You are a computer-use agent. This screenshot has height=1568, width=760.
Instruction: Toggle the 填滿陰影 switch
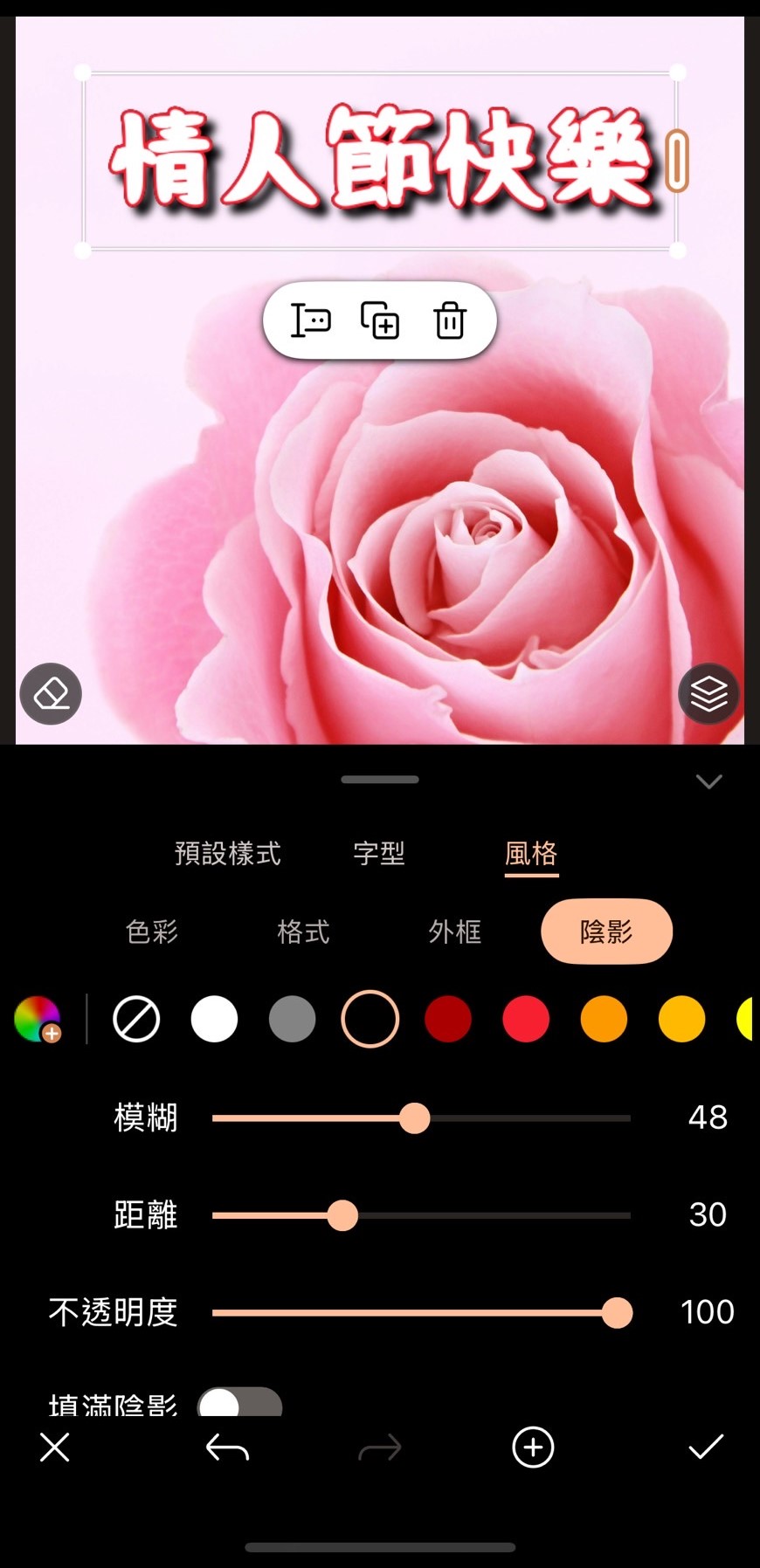tap(239, 1402)
